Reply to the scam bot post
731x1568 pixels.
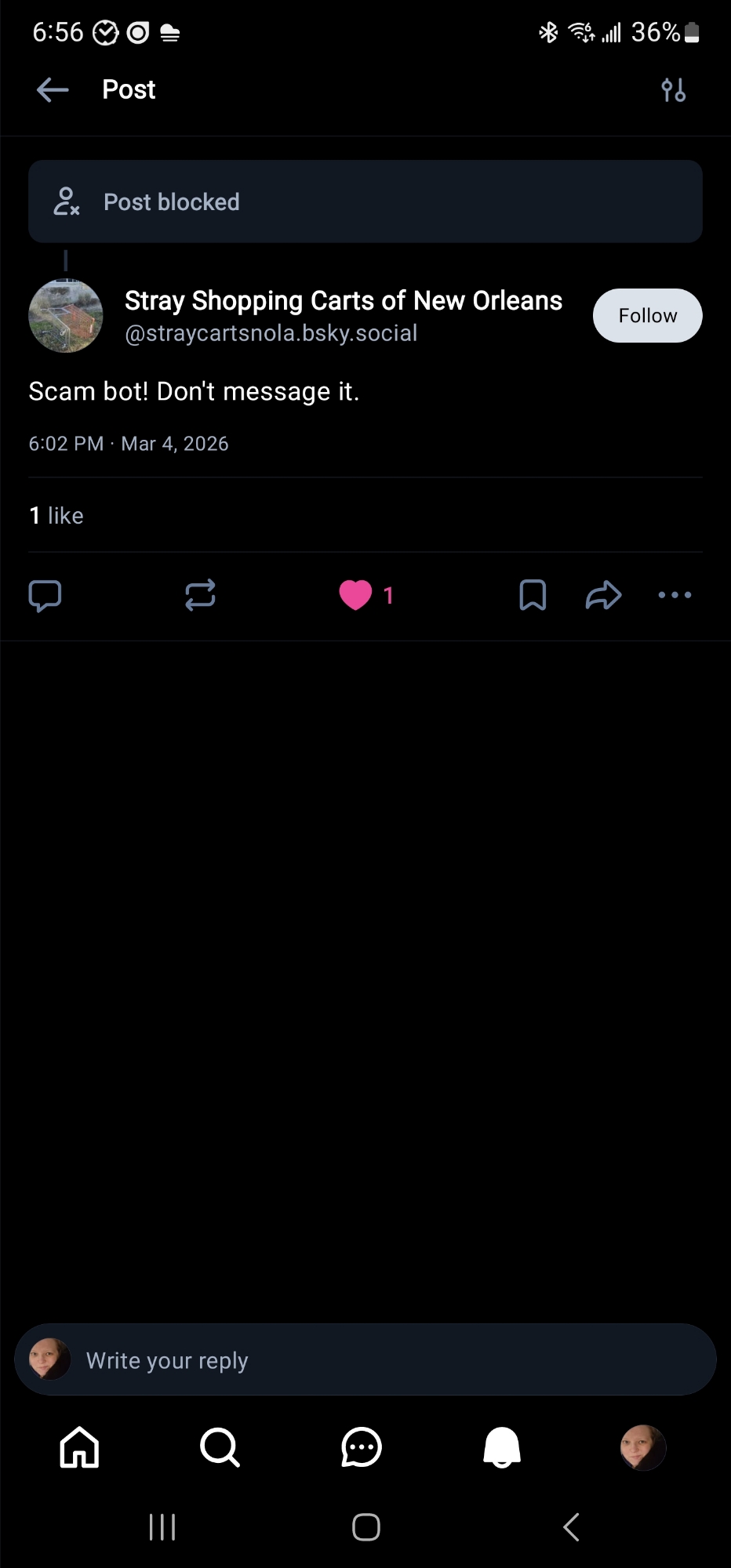point(45,595)
